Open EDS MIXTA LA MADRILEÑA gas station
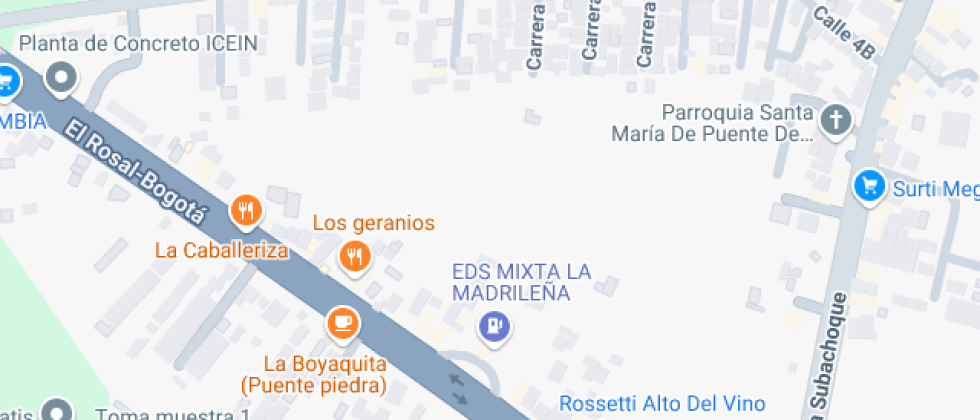This screenshot has width=980, height=420. (495, 327)
